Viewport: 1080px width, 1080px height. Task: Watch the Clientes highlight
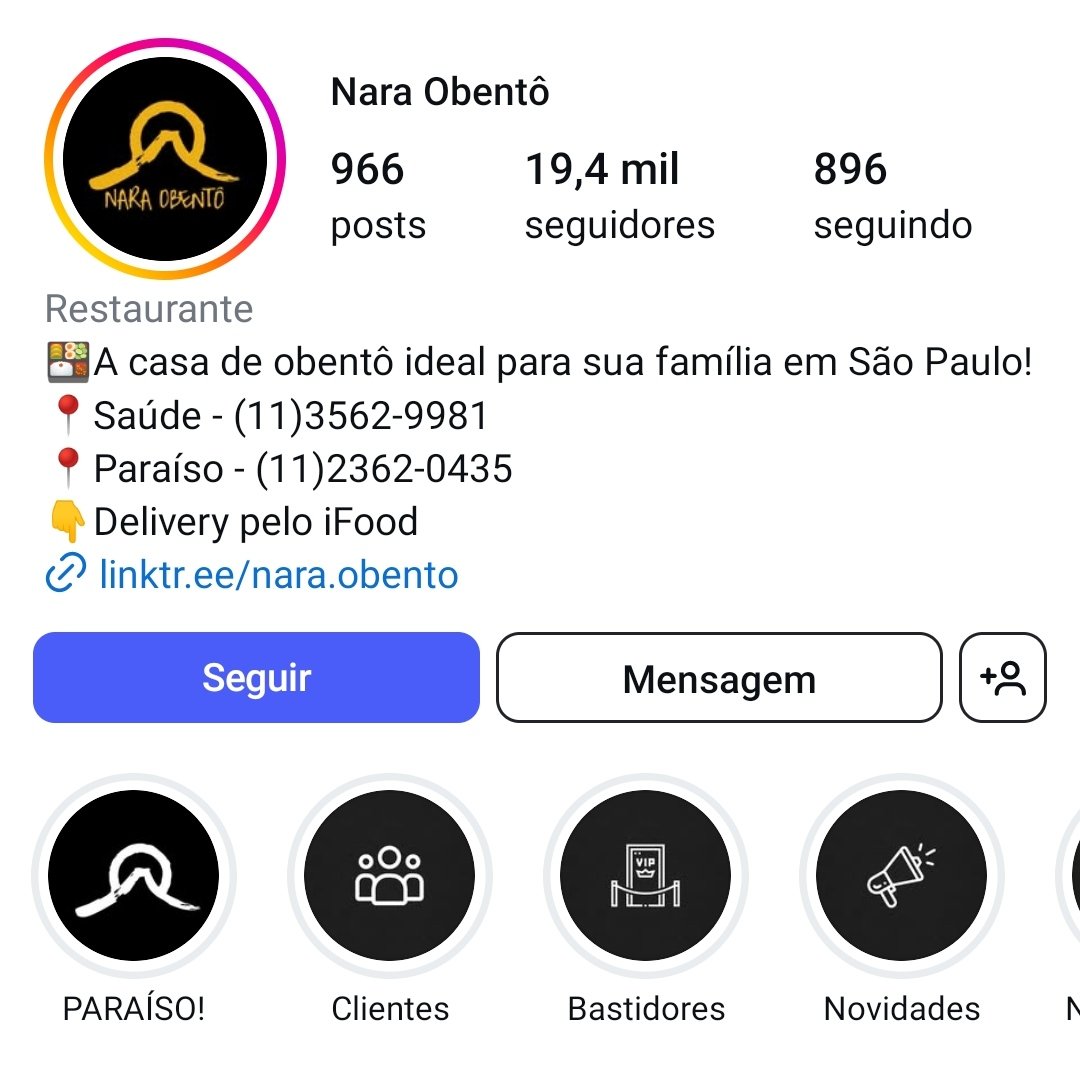(x=390, y=876)
